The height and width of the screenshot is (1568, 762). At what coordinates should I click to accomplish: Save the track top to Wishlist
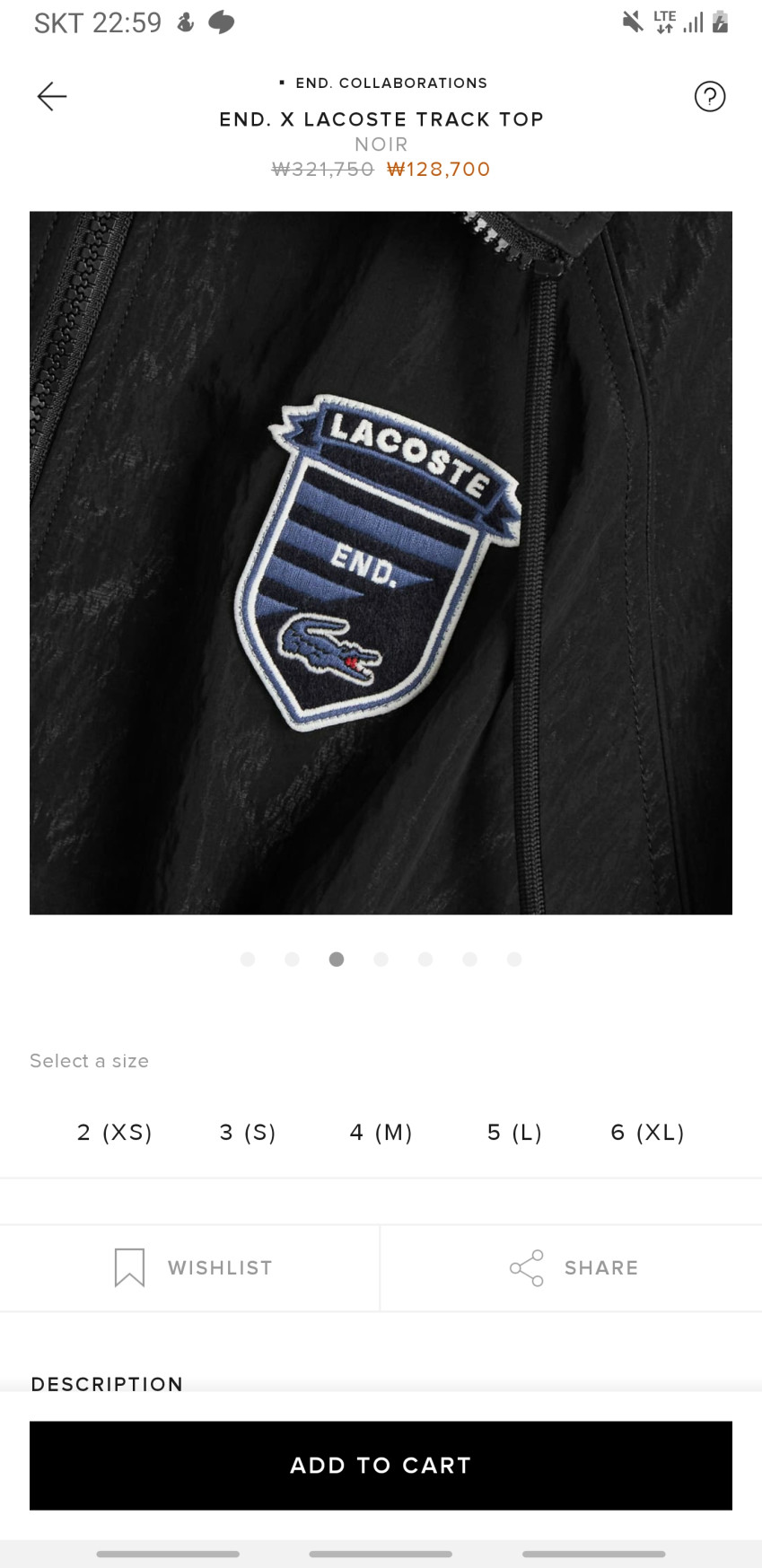(190, 1267)
